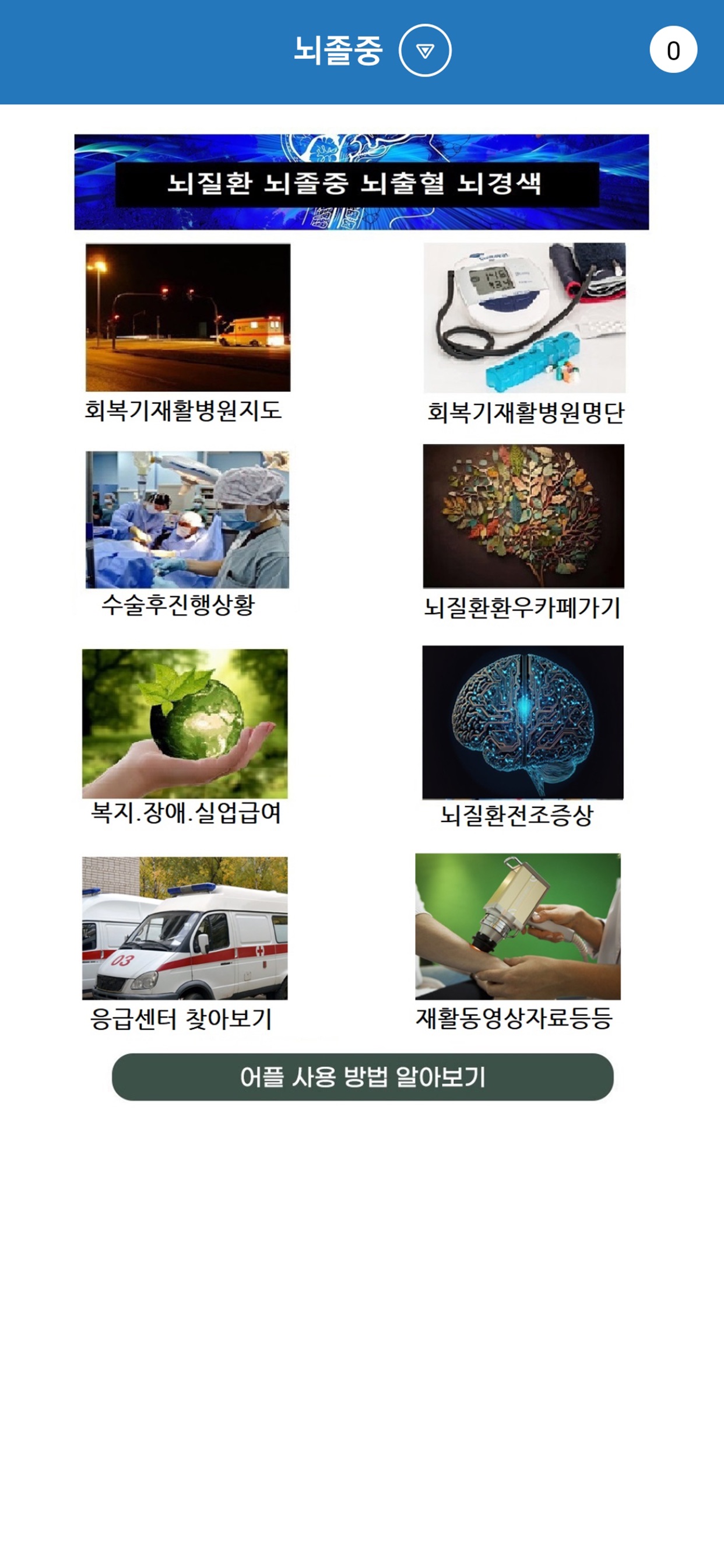Tap the ambulance photo above 회복기재활병원지도
This screenshot has height=1568, width=724.
click(187, 319)
